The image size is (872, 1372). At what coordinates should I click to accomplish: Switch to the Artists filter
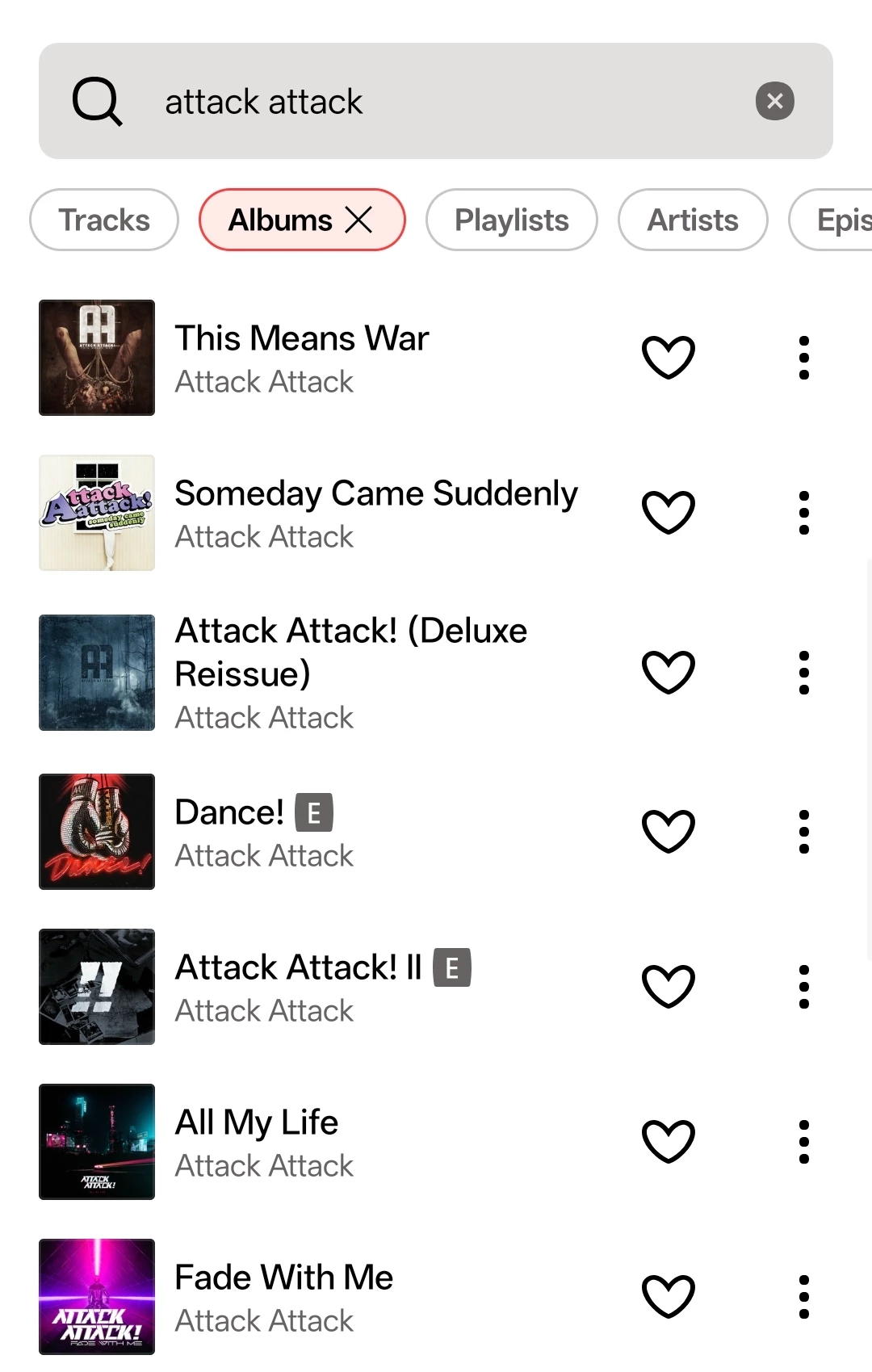tap(692, 220)
